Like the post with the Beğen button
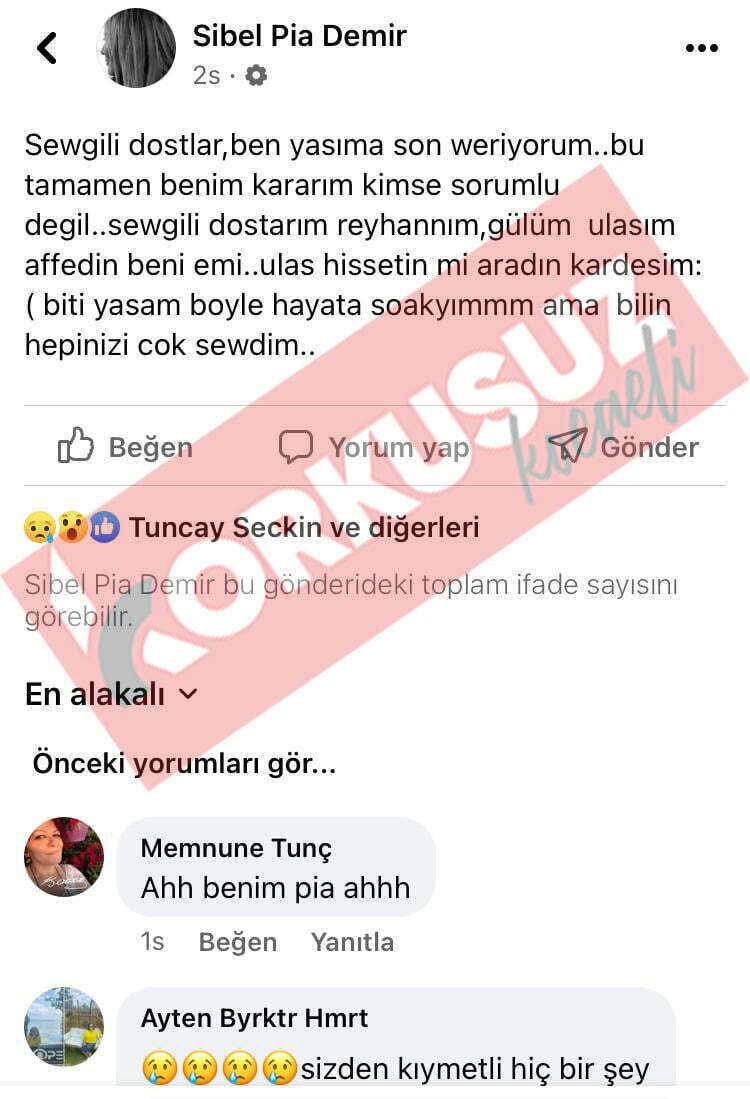Screen dimensions: 750x1099 click(125, 447)
